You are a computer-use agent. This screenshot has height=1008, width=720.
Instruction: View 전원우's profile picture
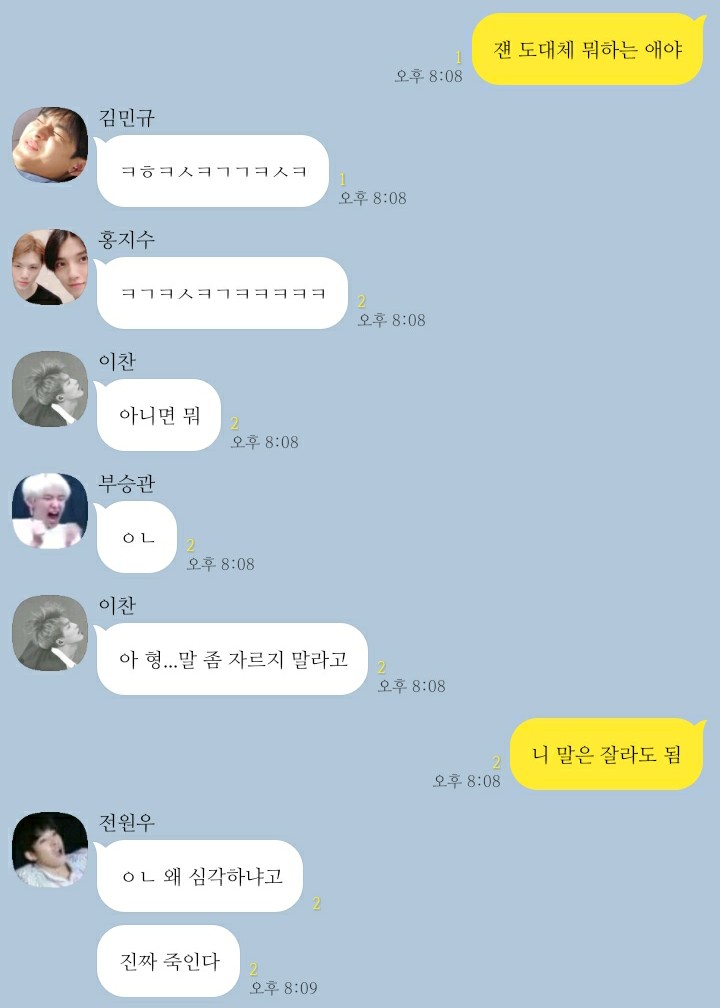(x=50, y=850)
